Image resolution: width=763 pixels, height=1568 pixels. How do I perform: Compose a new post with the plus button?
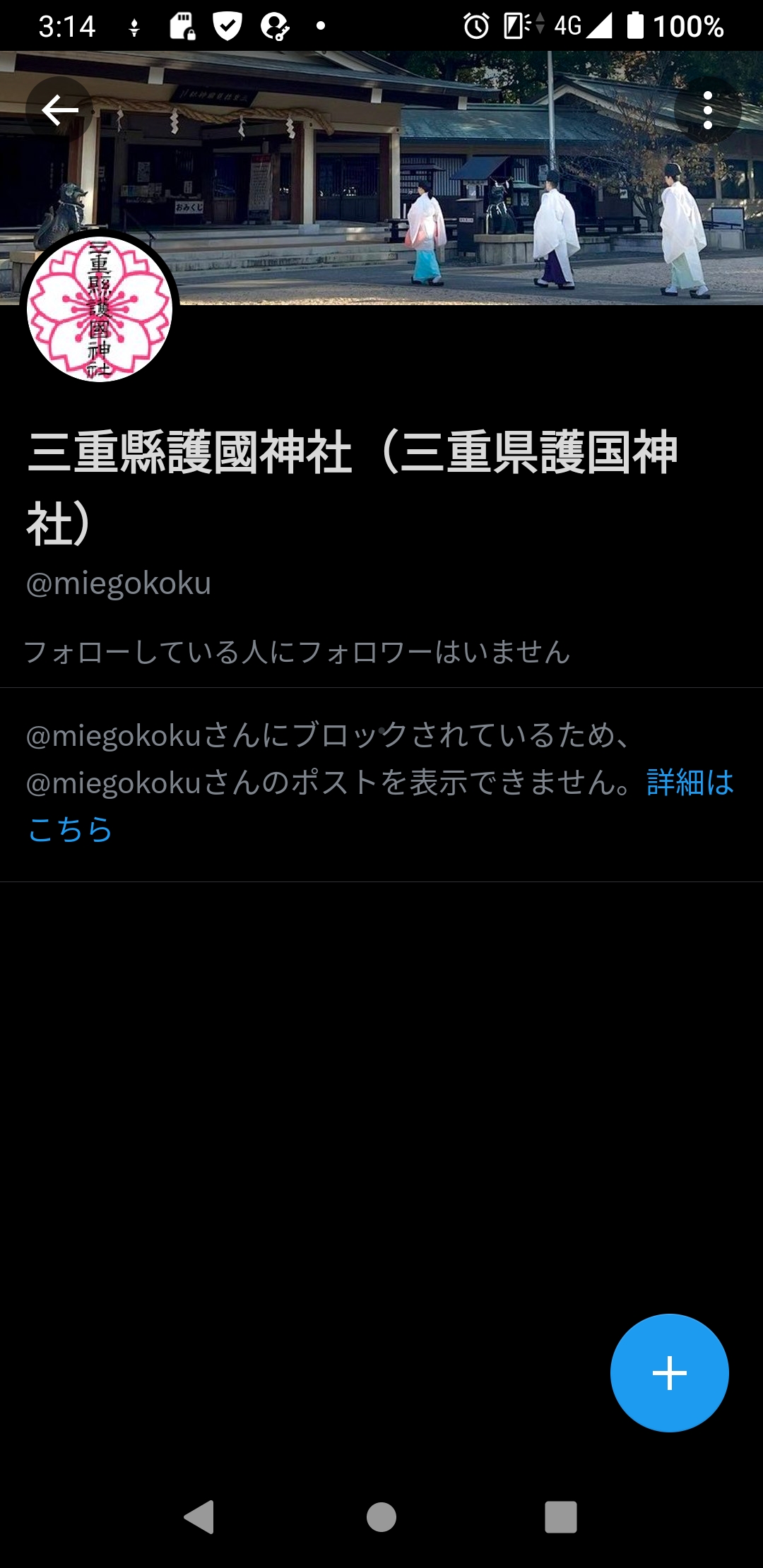(669, 1373)
